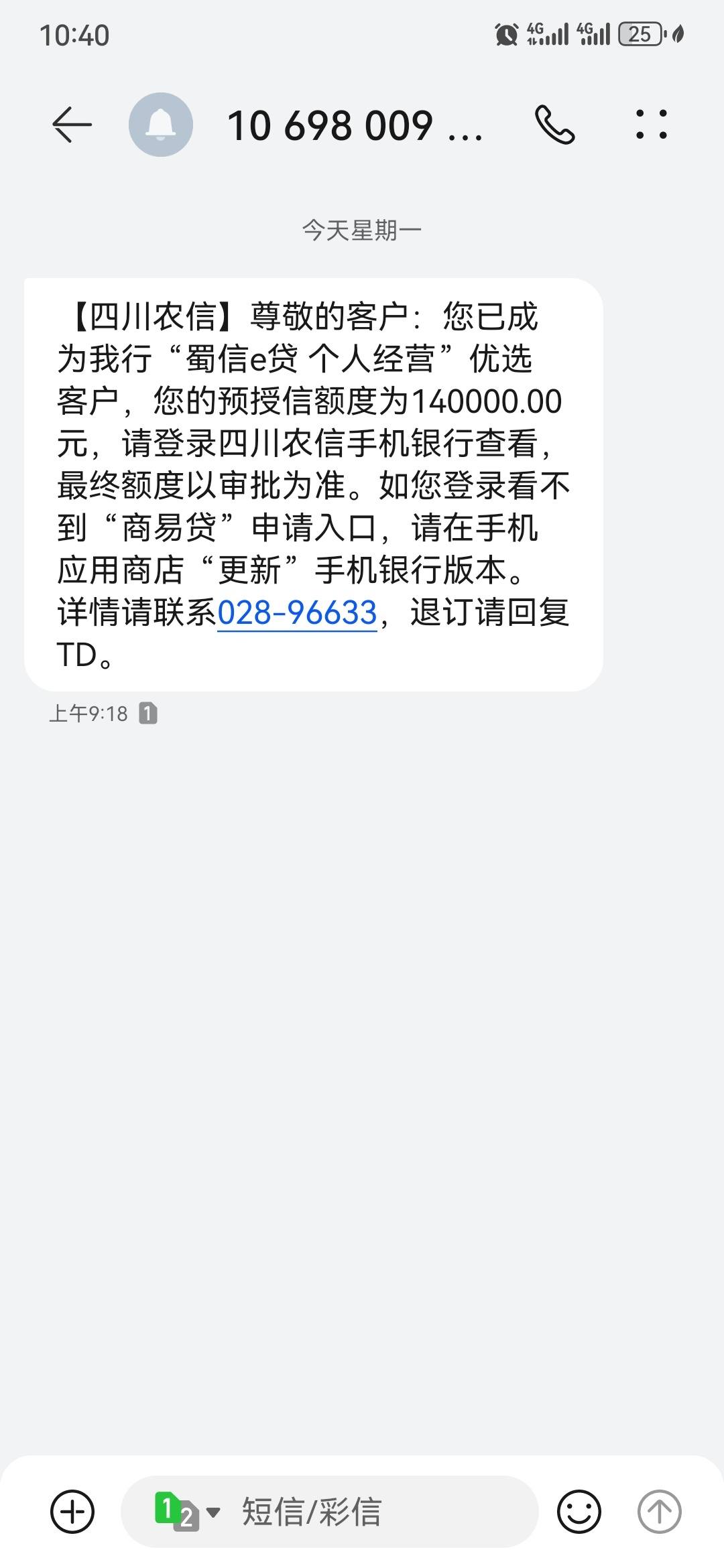This screenshot has height=1568, width=724.
Task: Tap the send arrow button
Action: (x=659, y=1512)
